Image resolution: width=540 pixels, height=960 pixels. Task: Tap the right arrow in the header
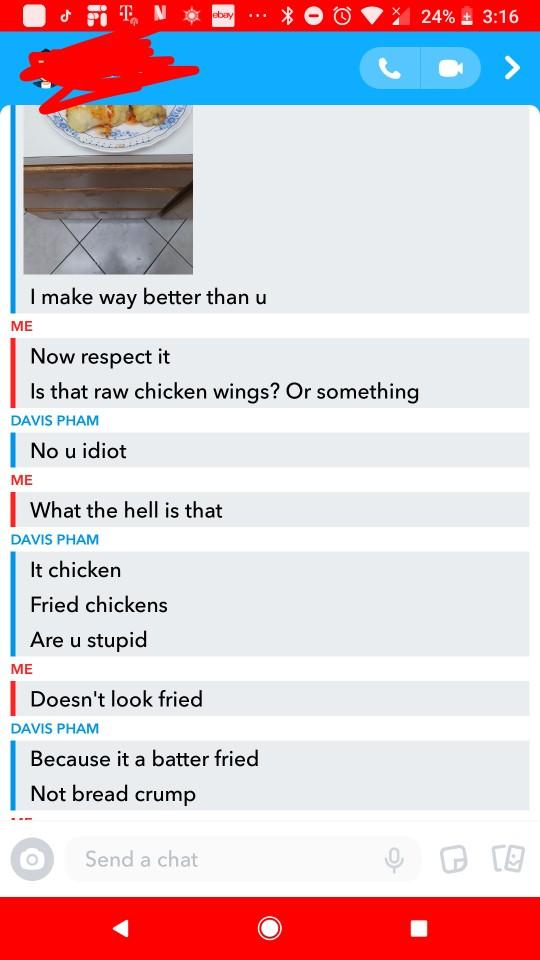pyautogui.click(x=512, y=68)
